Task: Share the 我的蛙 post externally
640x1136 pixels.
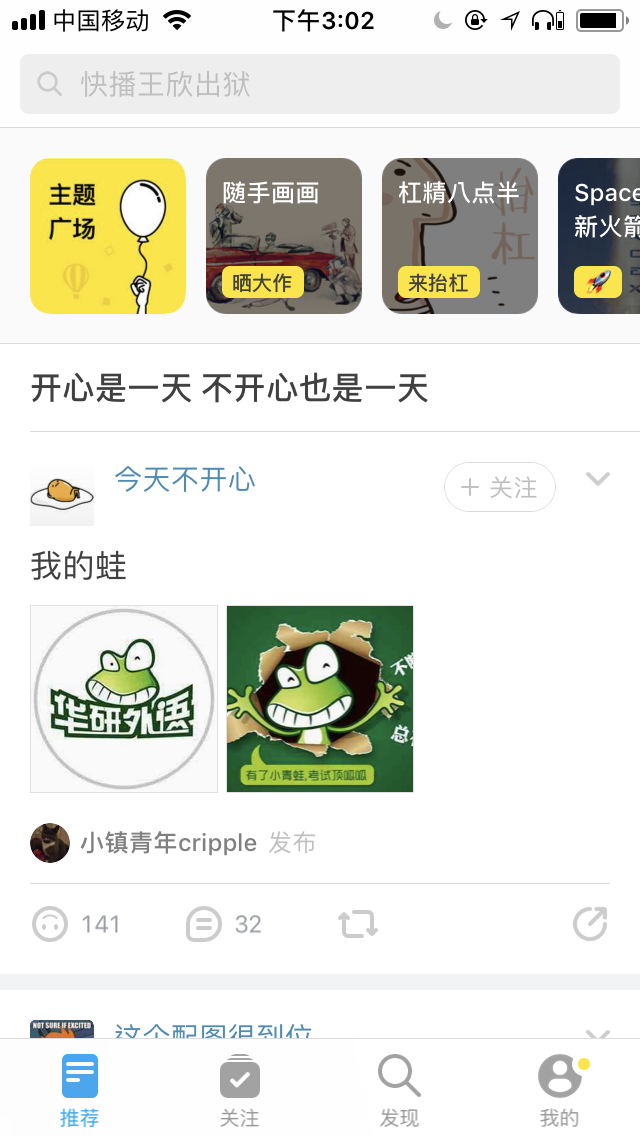Action: tap(590, 924)
